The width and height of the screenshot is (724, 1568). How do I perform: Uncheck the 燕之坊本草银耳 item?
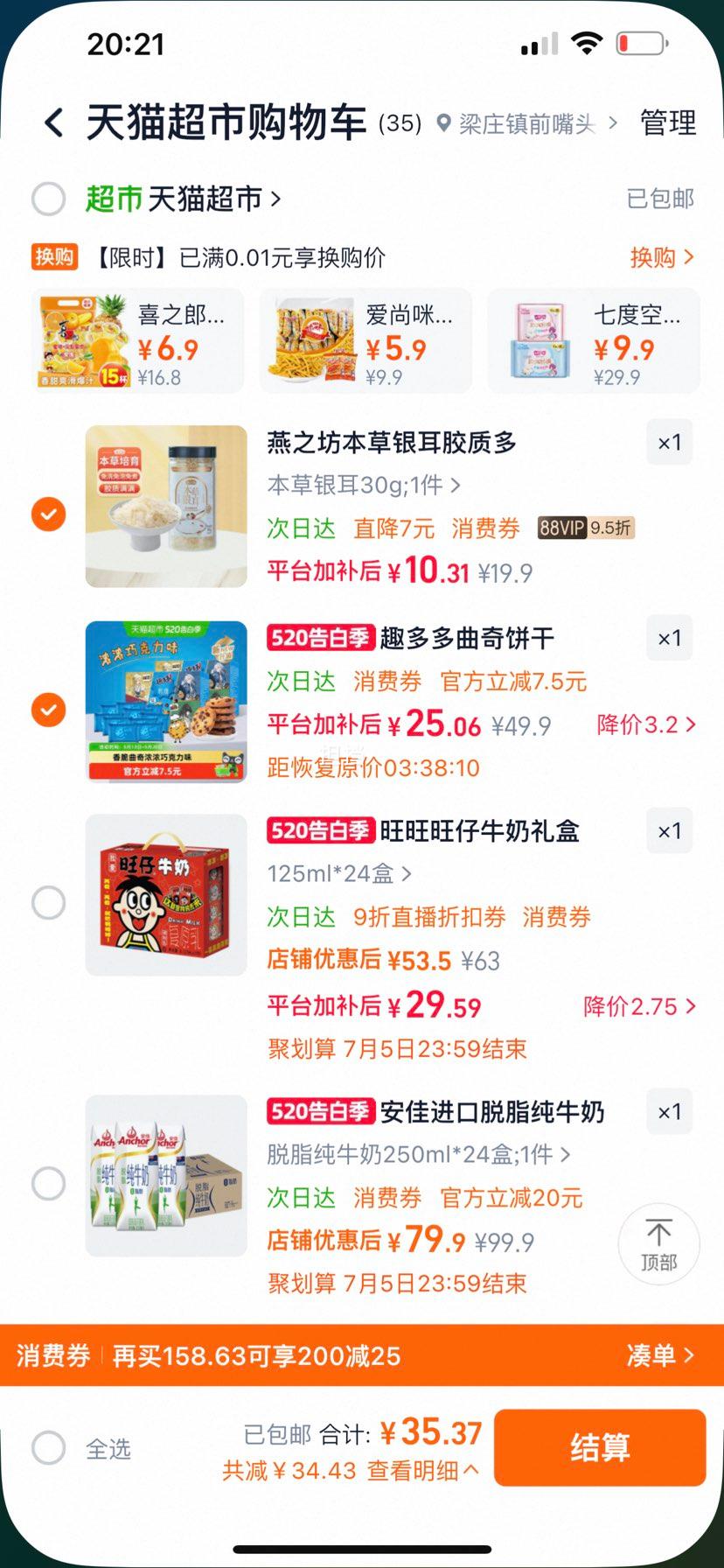48,514
